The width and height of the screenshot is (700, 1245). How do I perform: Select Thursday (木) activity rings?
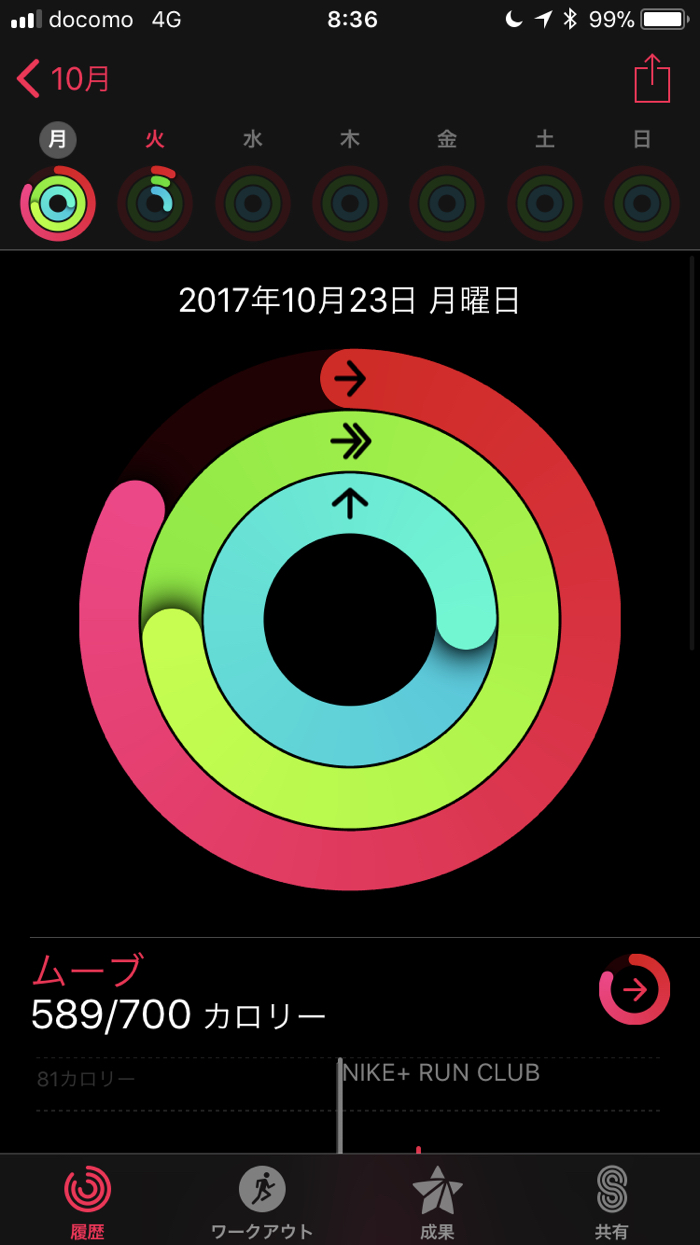(350, 203)
